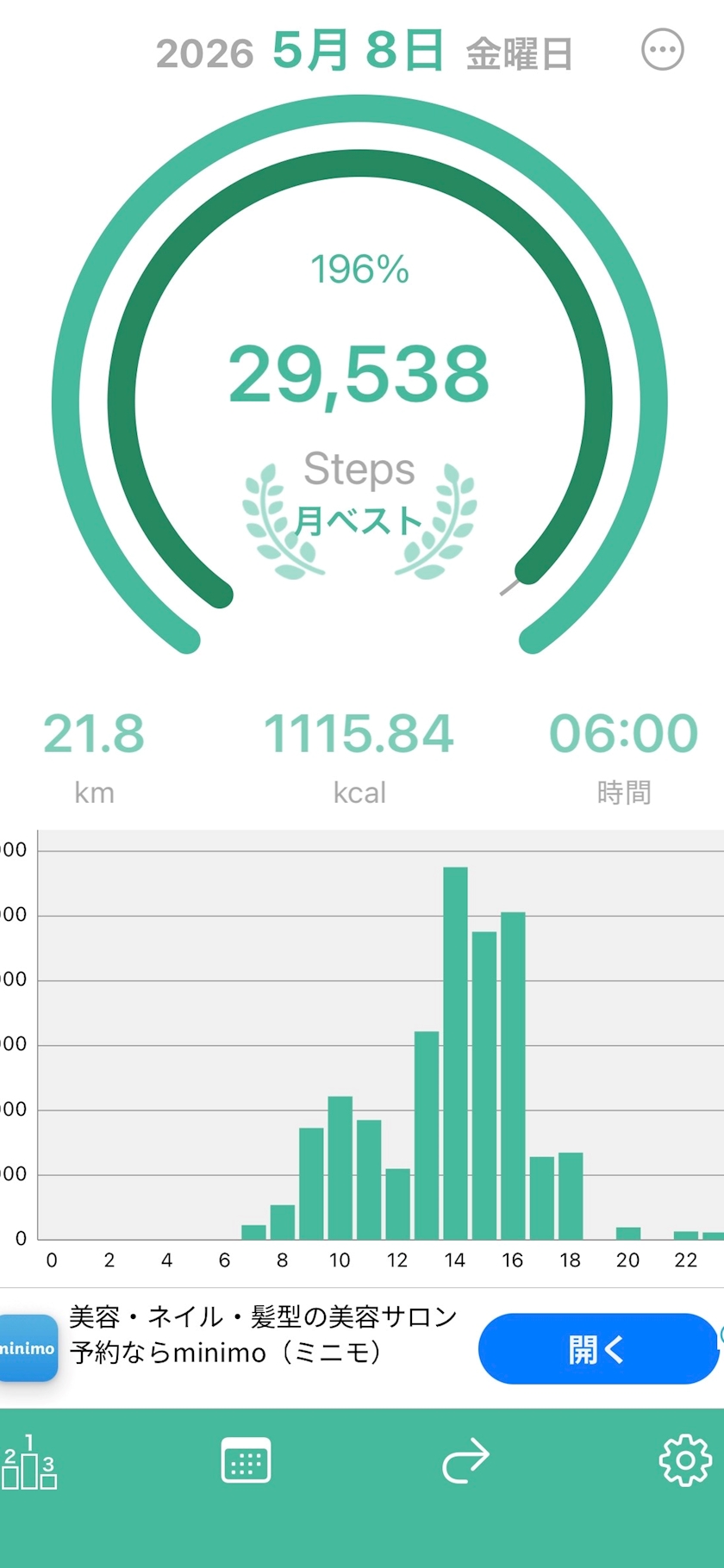Open the ranking podium tab
This screenshot has height=1568, width=724.
pos(29,1461)
